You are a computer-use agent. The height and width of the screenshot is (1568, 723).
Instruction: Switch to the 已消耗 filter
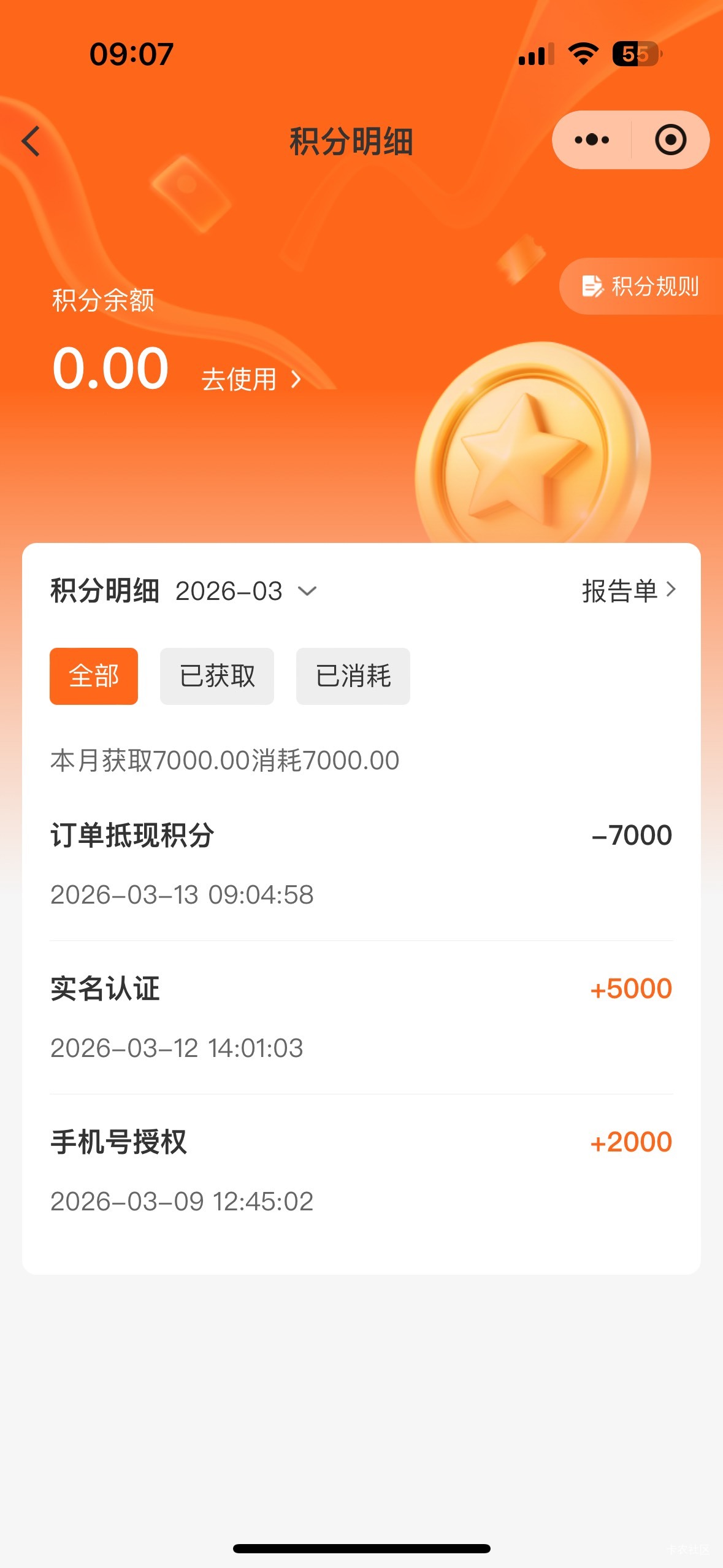(x=353, y=676)
